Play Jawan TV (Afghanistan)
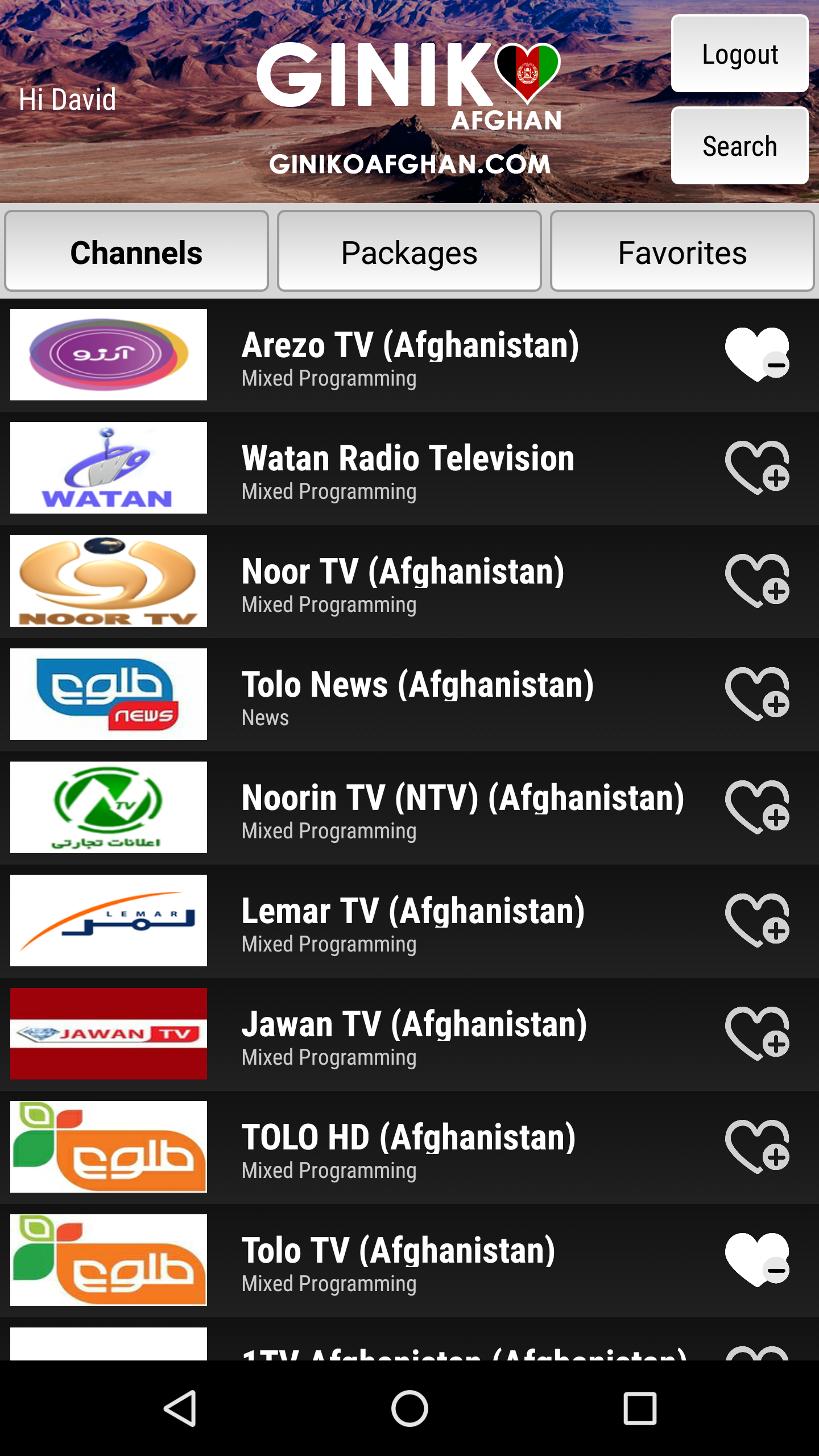The height and width of the screenshot is (1456, 819). (414, 1033)
